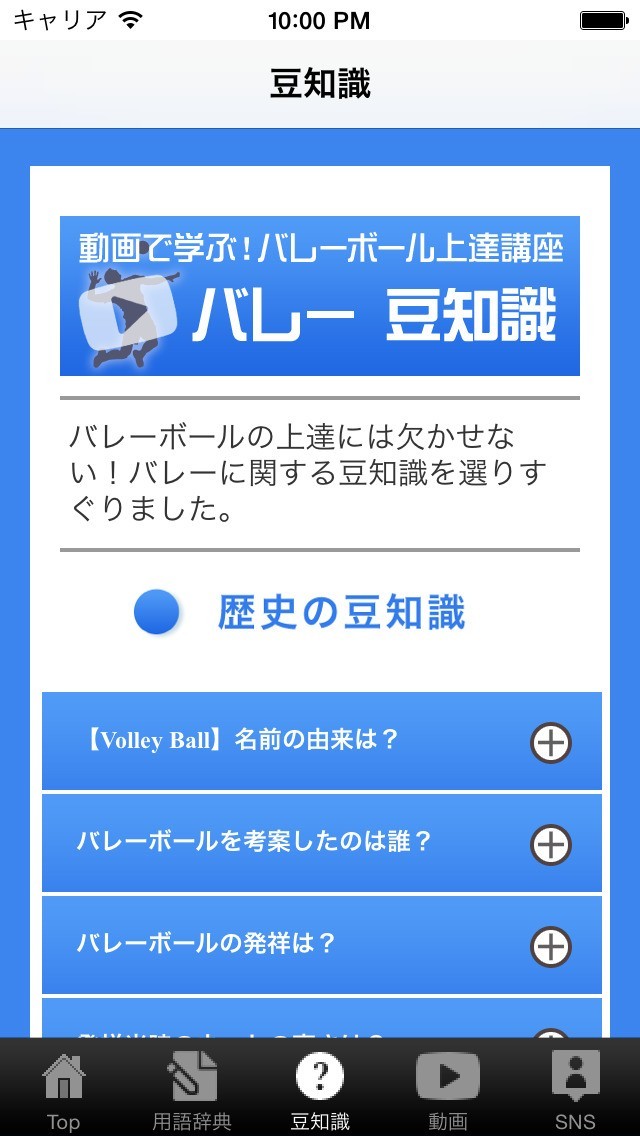Switch to the SNS tab
This screenshot has width=640, height=1136.
click(575, 1088)
